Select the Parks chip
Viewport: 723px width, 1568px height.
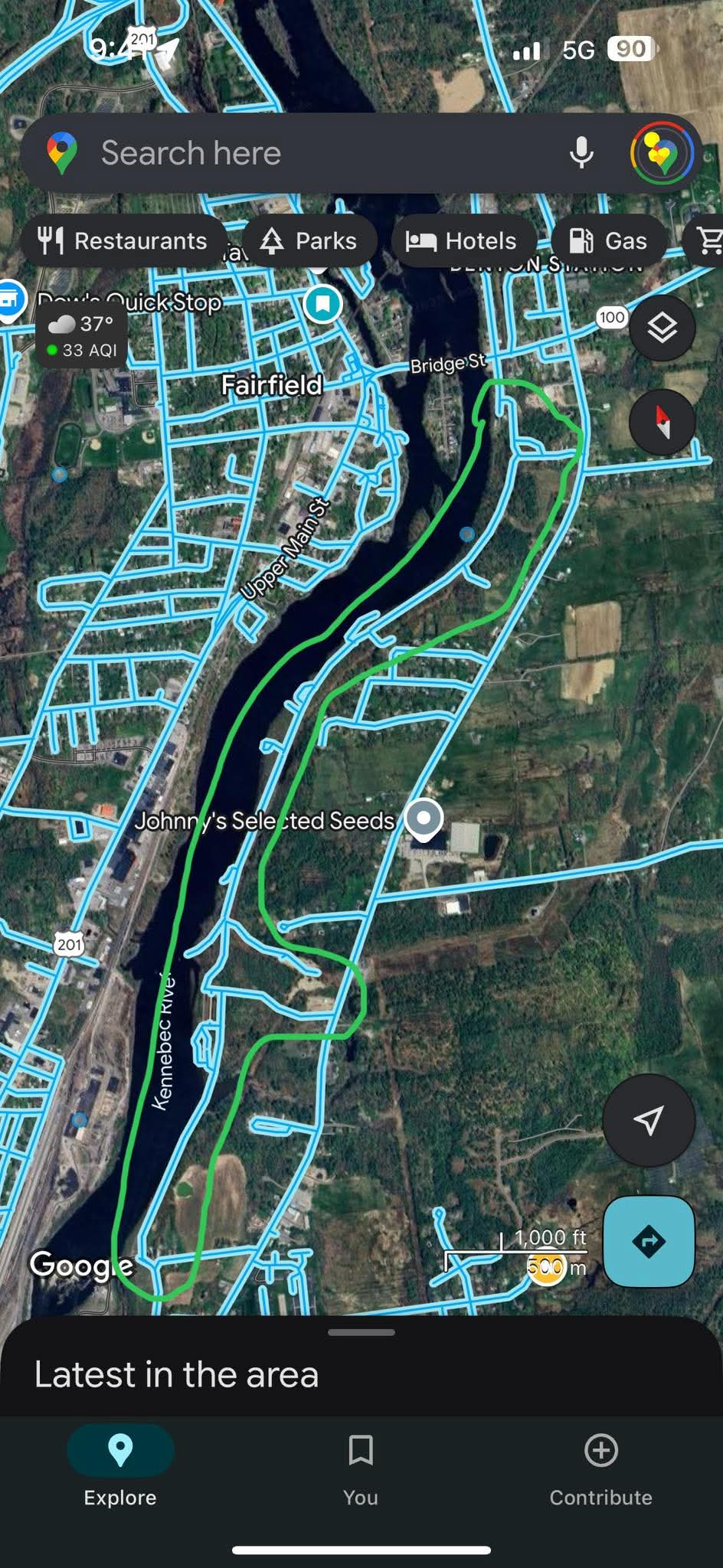pyautogui.click(x=310, y=241)
